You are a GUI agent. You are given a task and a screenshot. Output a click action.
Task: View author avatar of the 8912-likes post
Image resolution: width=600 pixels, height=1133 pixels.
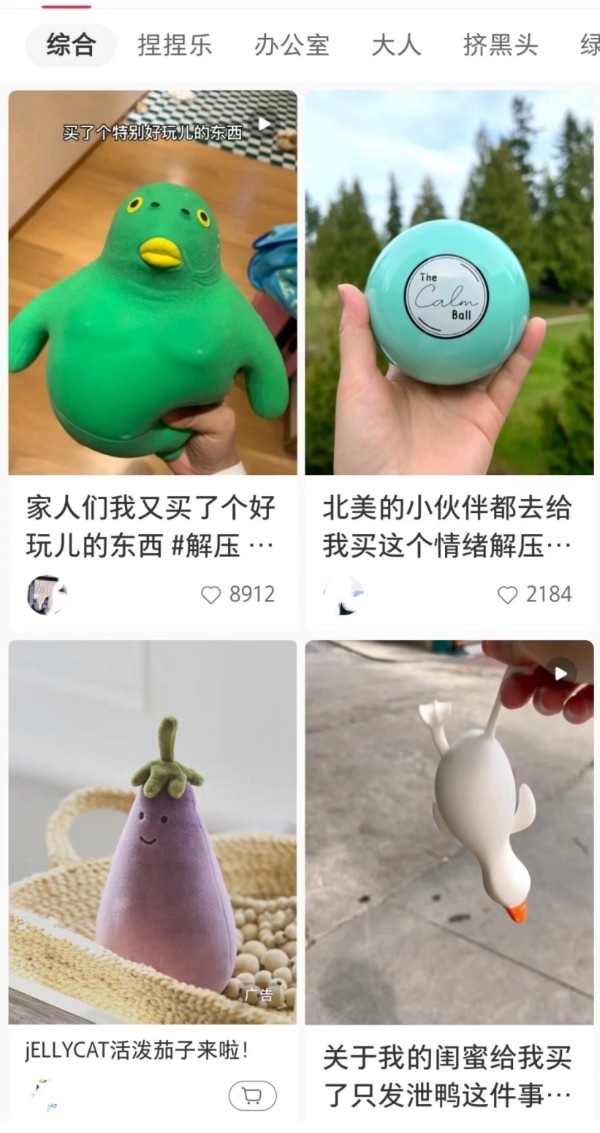coord(46,595)
